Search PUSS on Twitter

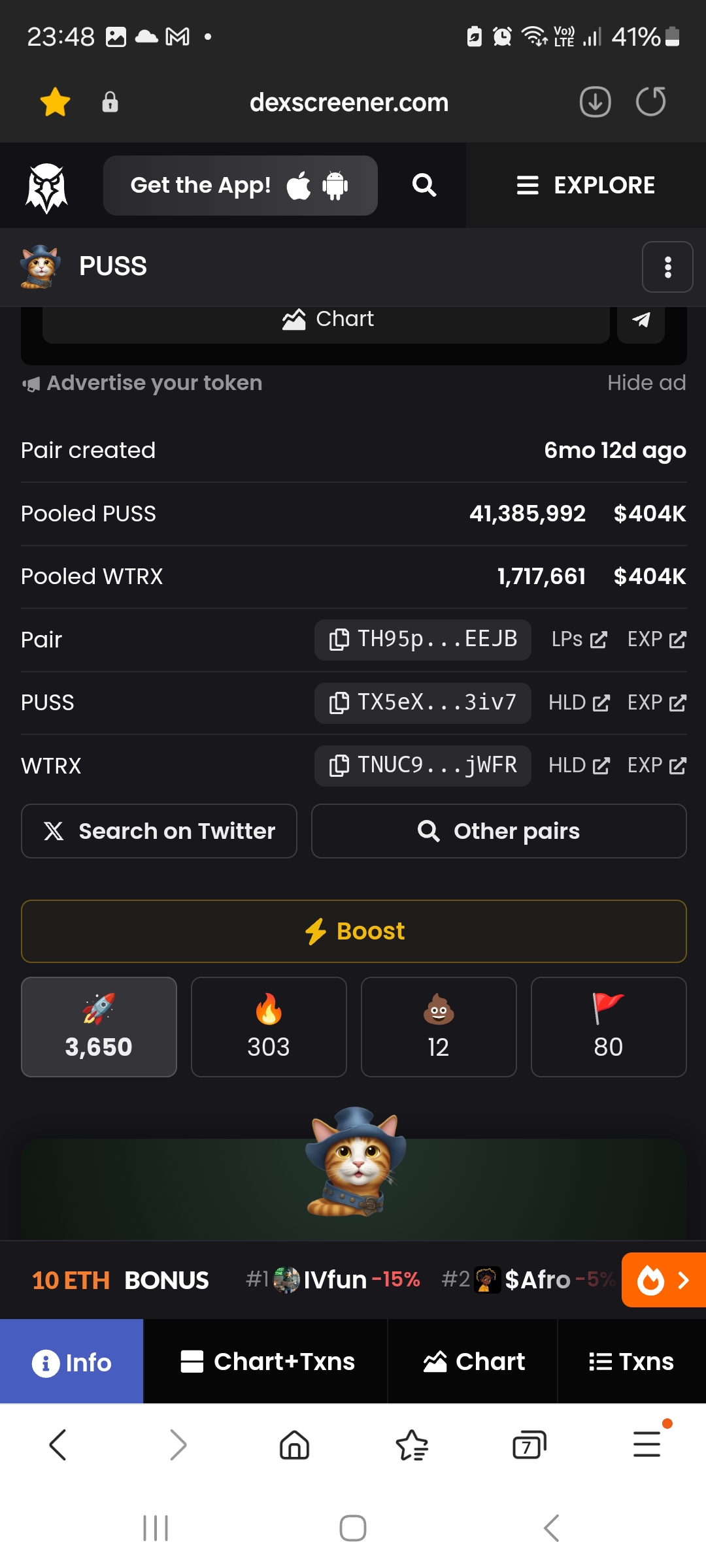[x=159, y=831]
